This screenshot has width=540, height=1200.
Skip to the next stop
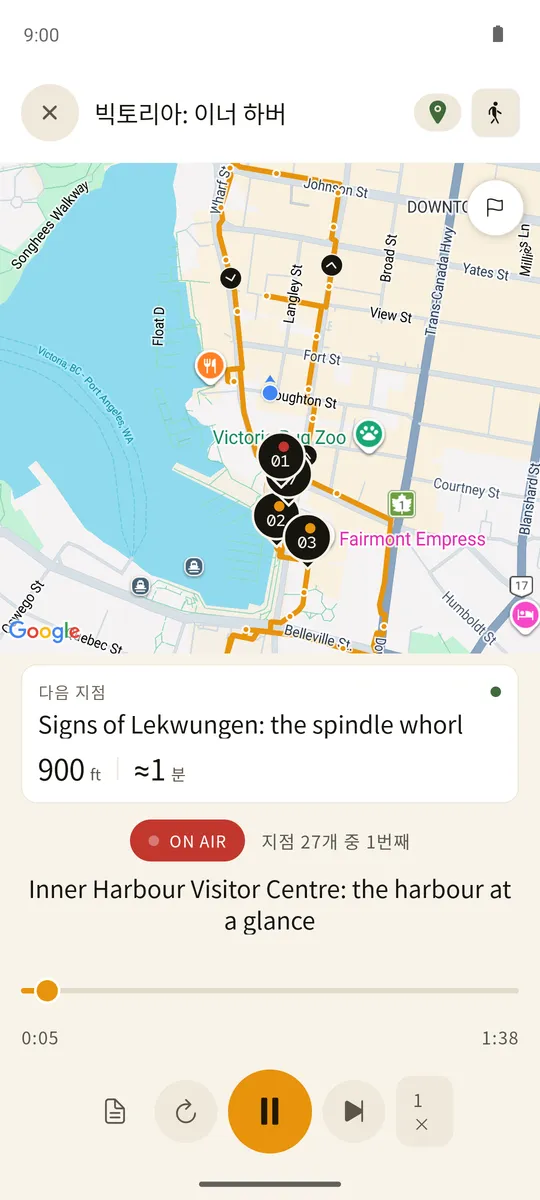pos(354,1111)
